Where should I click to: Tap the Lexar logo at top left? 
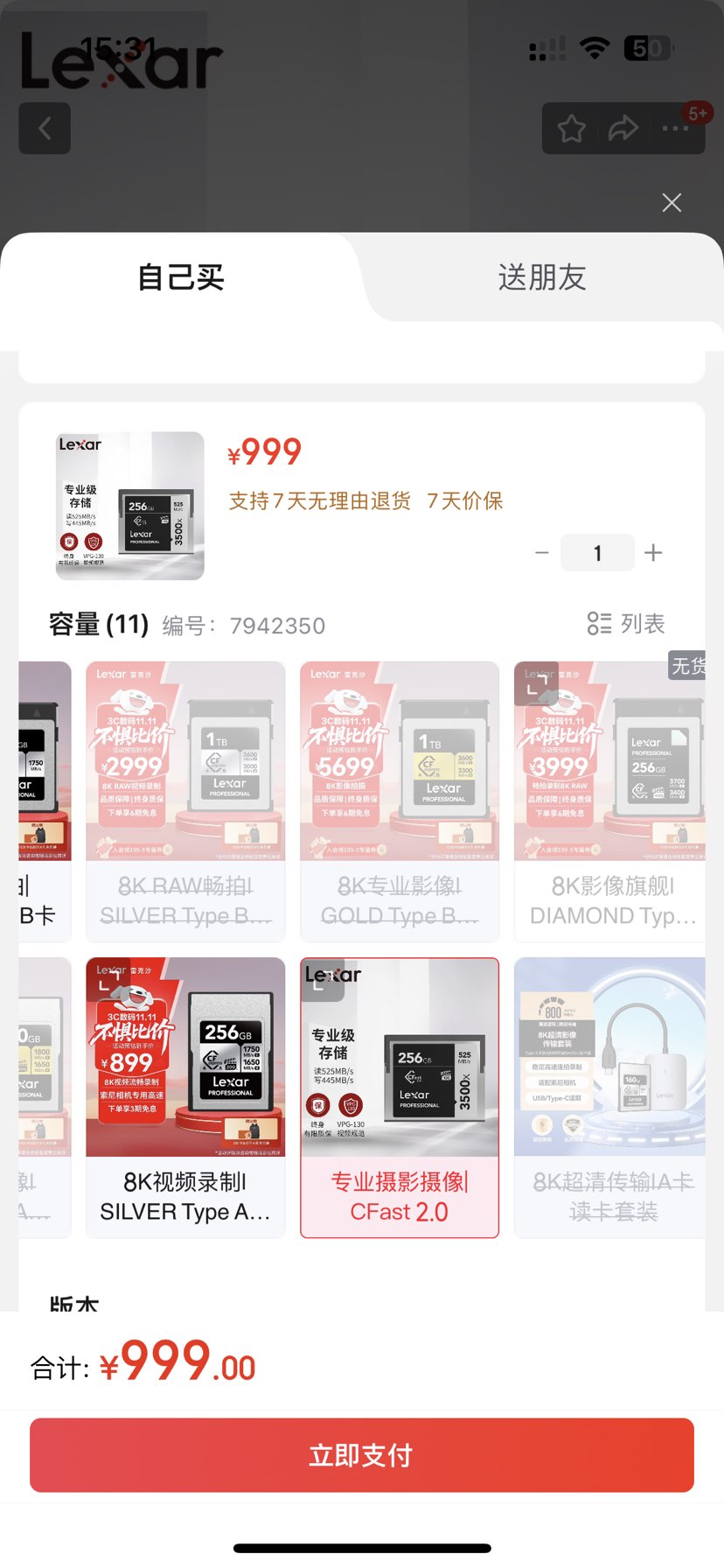[x=122, y=61]
